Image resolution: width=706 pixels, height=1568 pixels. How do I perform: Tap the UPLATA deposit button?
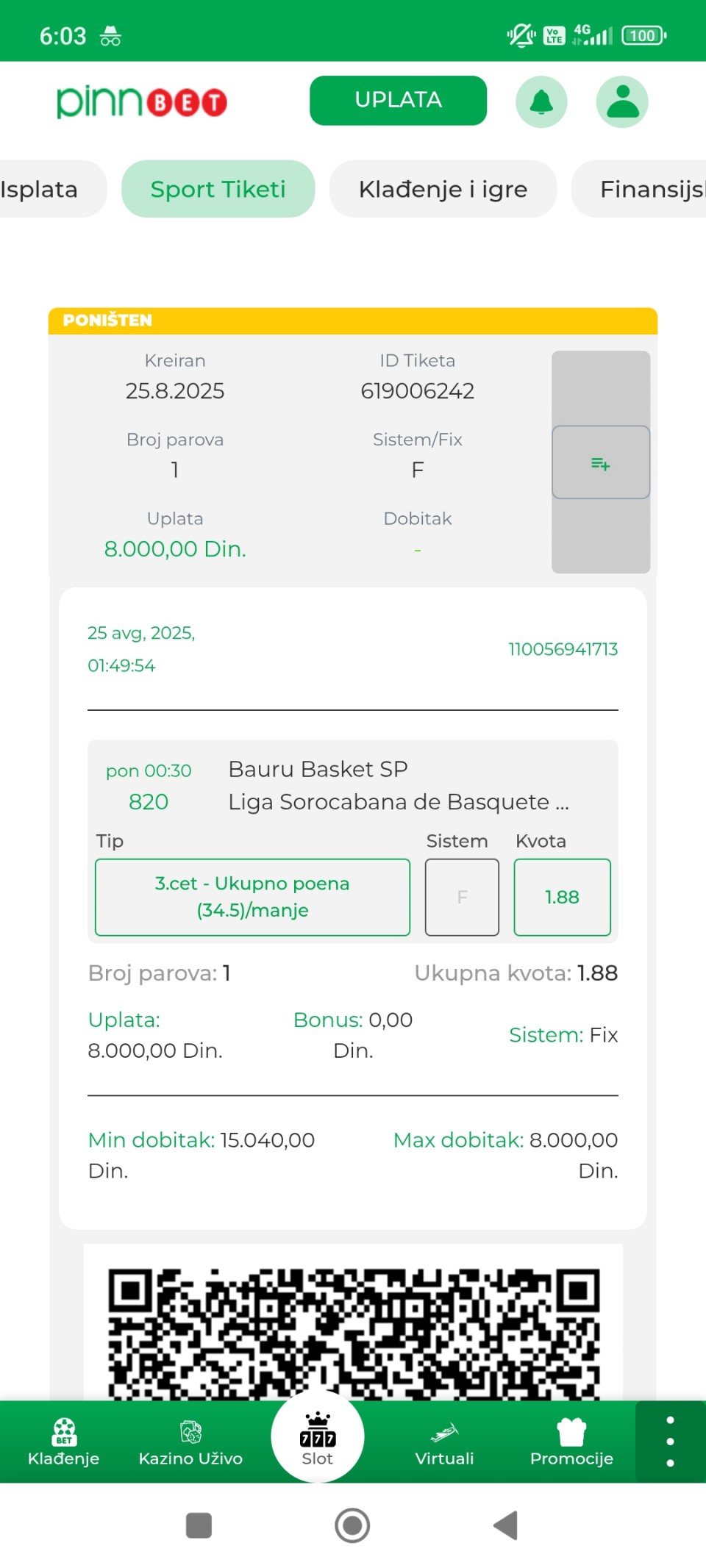[x=398, y=101]
